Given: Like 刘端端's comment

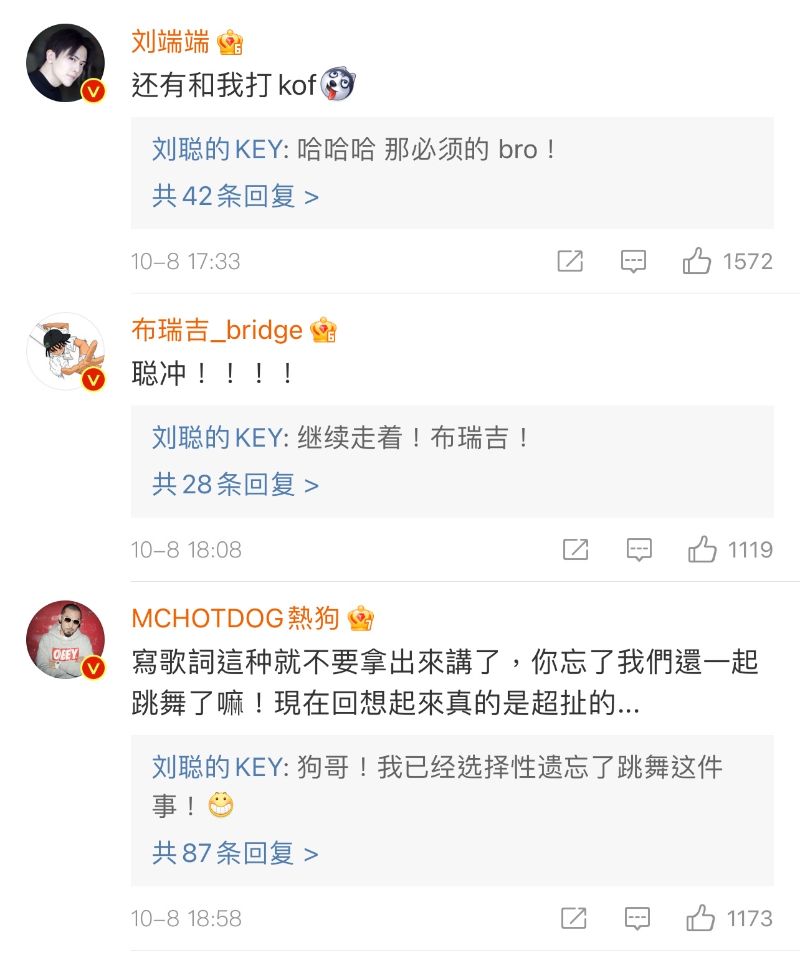Looking at the screenshot, I should [x=697, y=262].
